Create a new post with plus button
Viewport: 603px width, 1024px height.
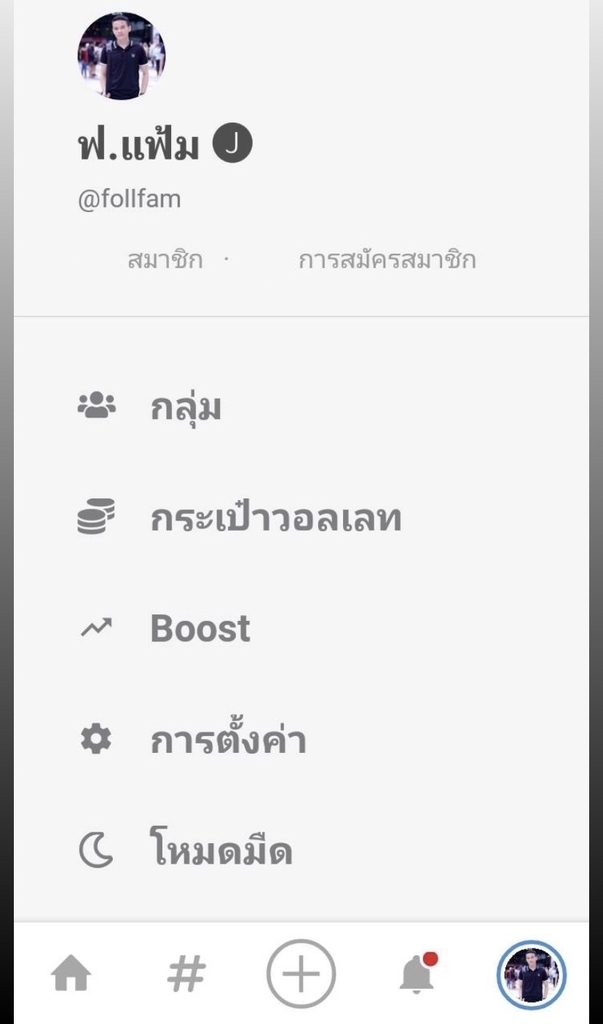point(301,973)
